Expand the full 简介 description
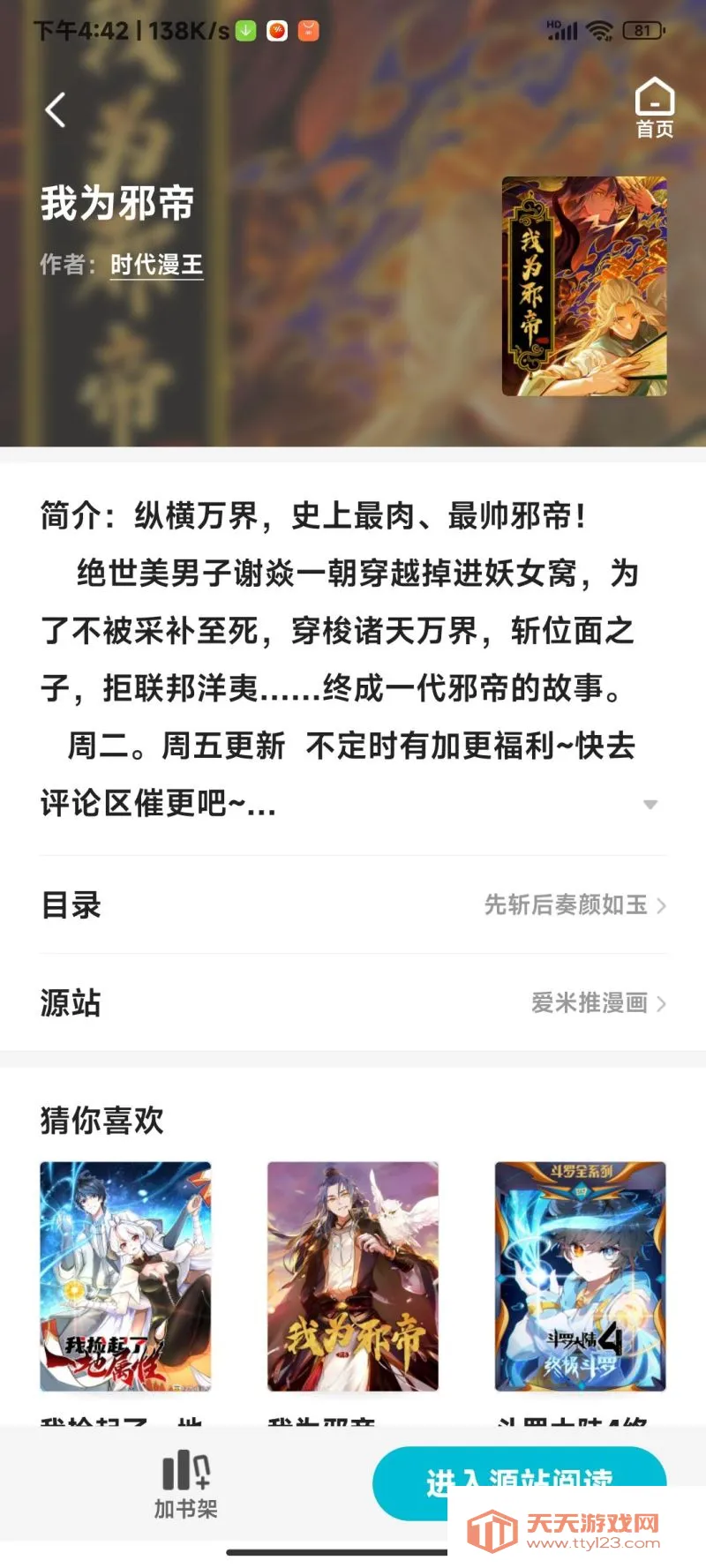Image resolution: width=706 pixels, height=1568 pixels. point(650,804)
